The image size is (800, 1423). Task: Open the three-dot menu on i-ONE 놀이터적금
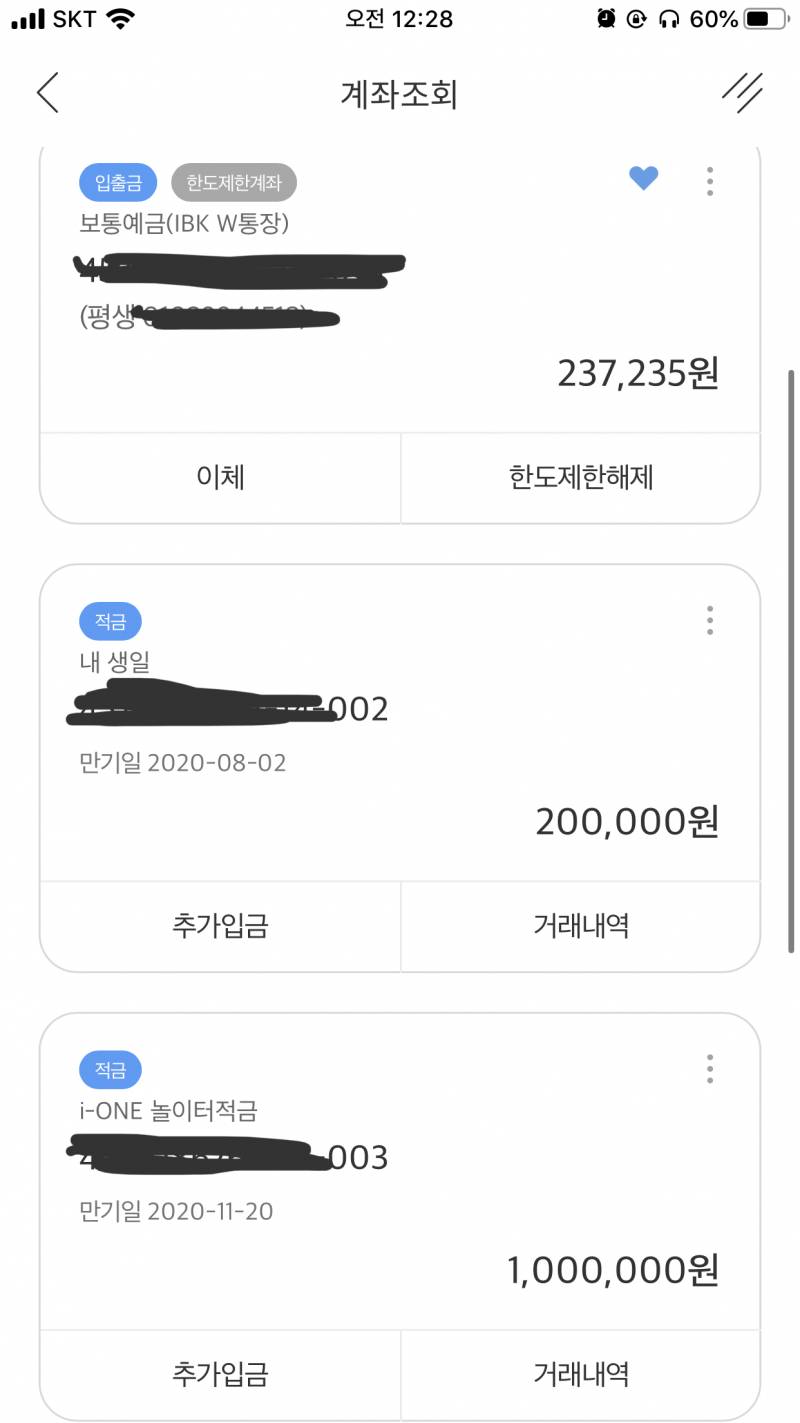709,1068
